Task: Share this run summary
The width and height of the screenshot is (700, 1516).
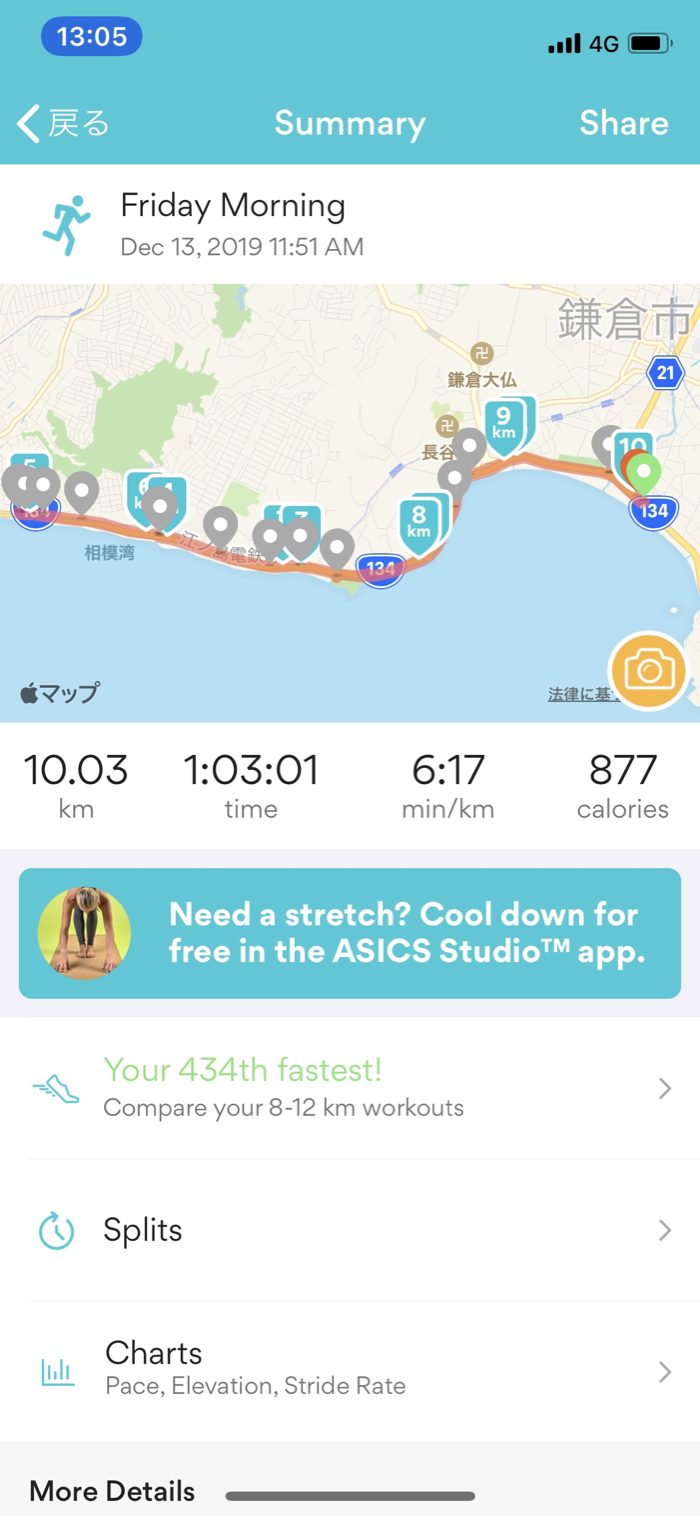Action: [x=623, y=123]
